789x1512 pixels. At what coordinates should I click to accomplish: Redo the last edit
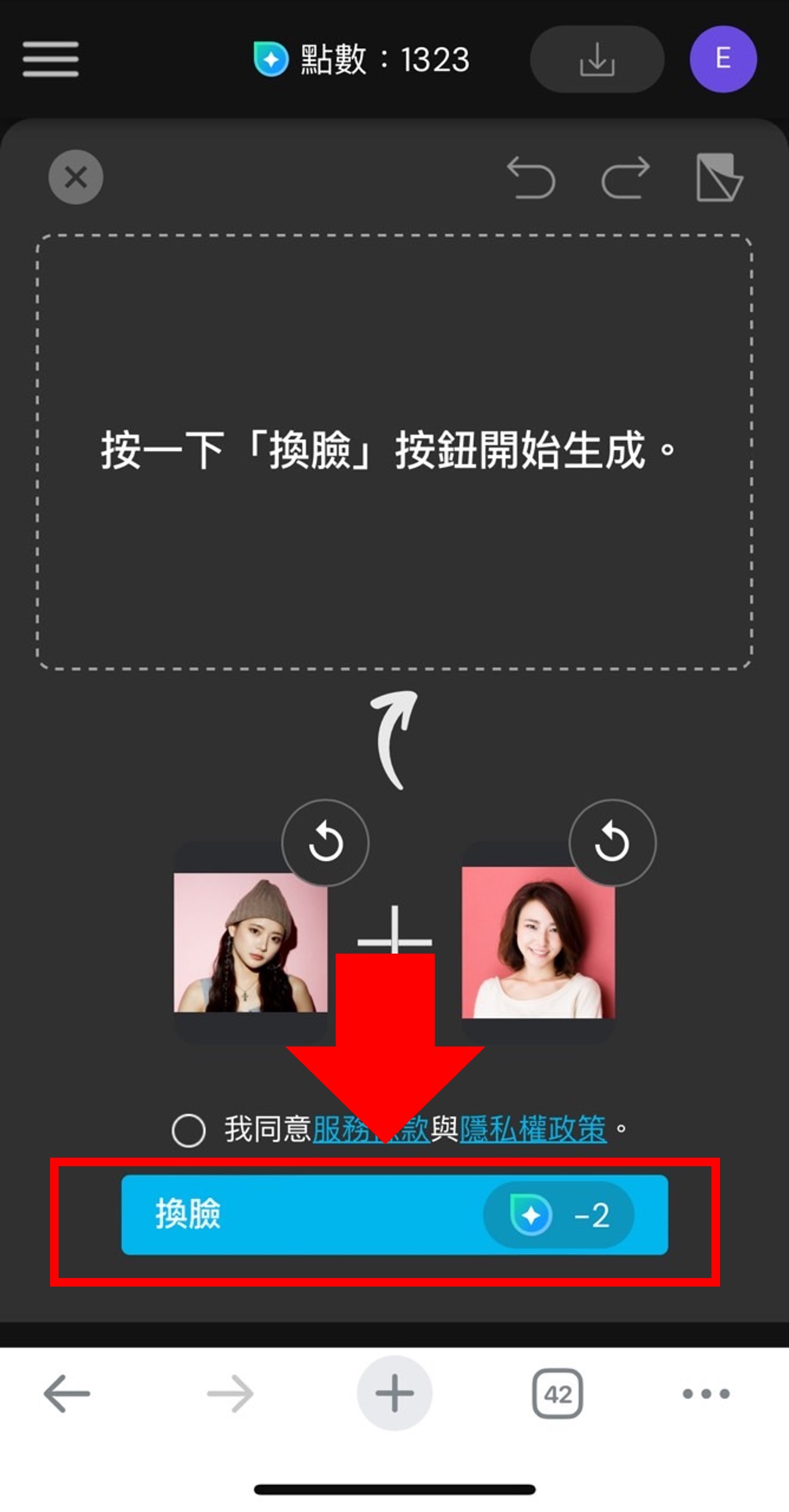[x=624, y=177]
